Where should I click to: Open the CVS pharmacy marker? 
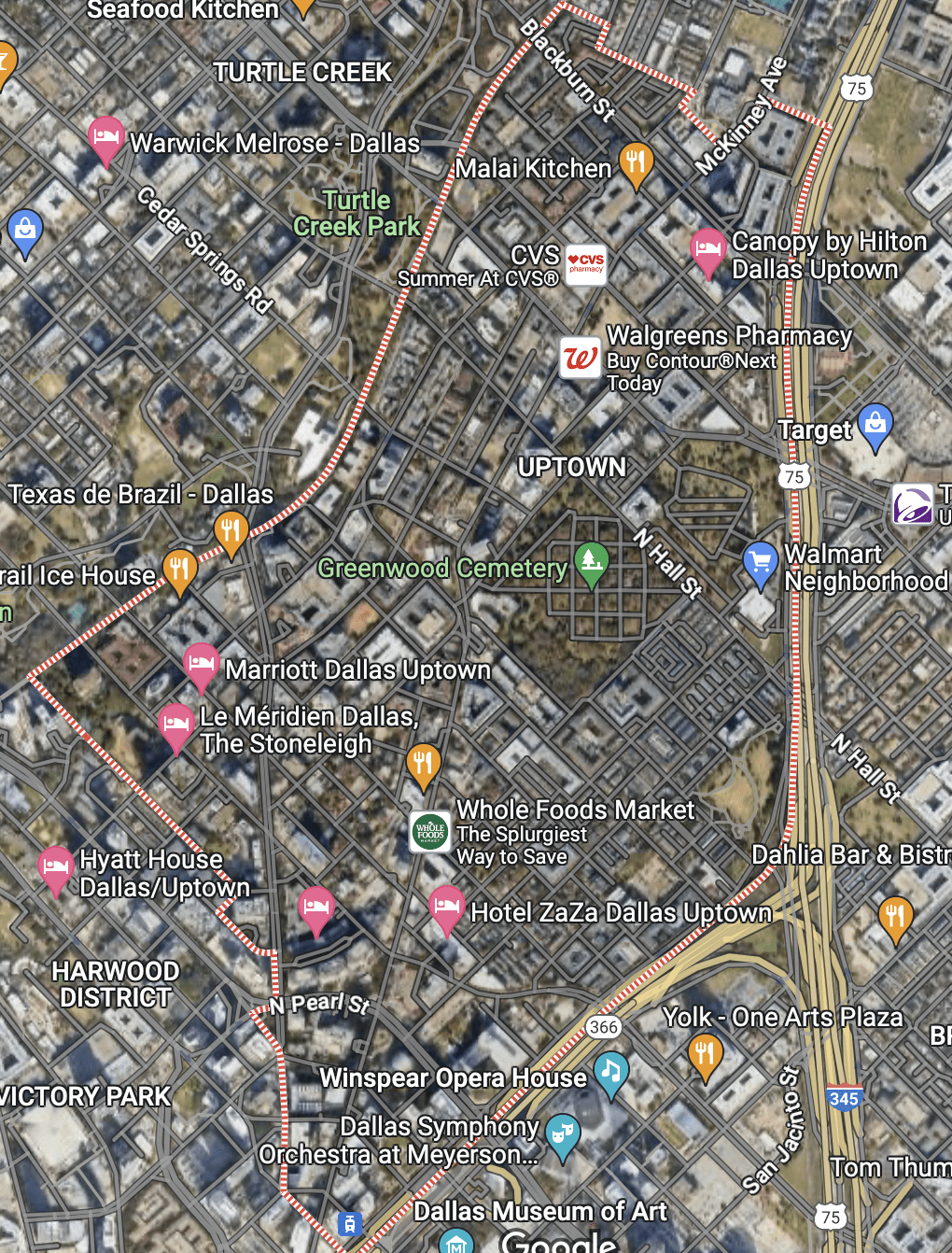pyautogui.click(x=586, y=264)
